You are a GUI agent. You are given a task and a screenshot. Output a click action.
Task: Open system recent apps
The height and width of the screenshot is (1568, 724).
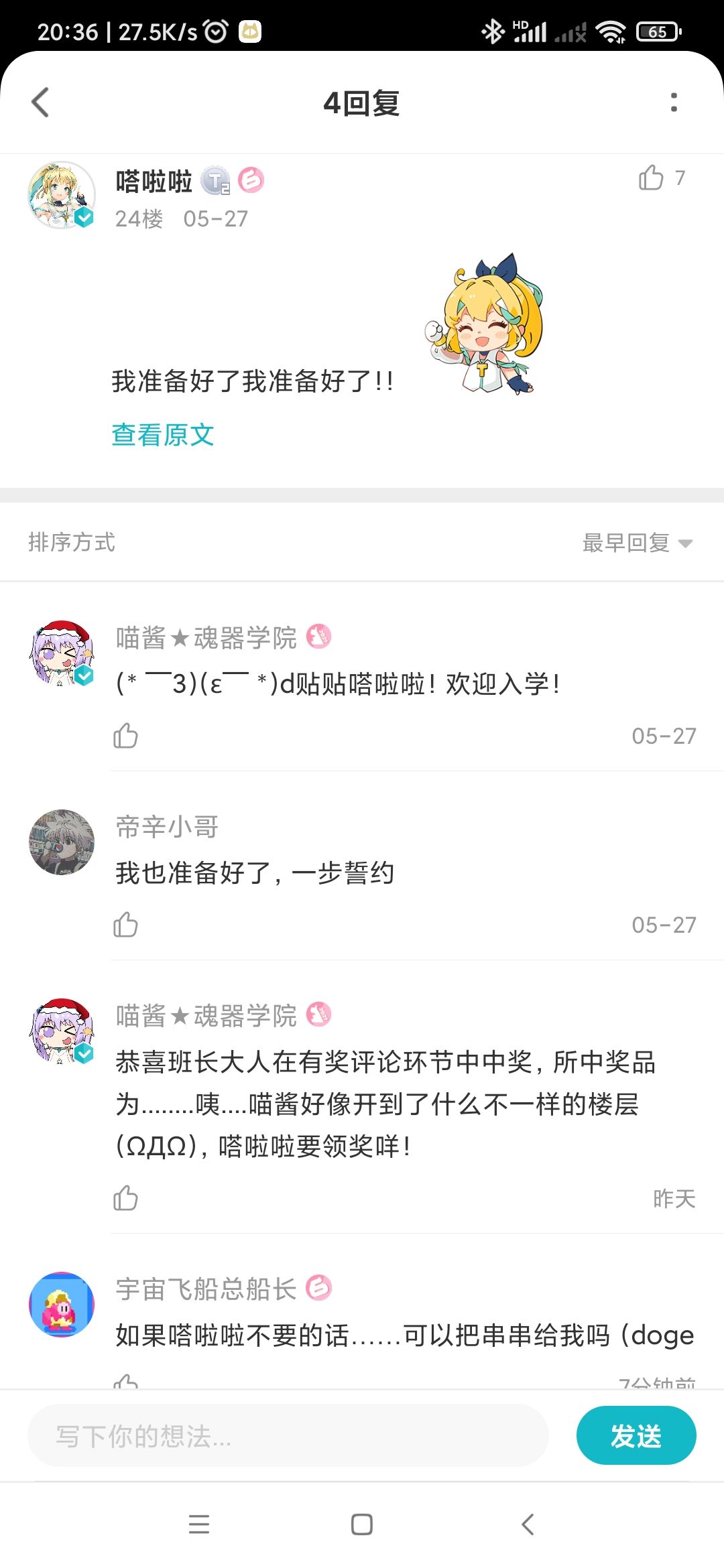(199, 1524)
